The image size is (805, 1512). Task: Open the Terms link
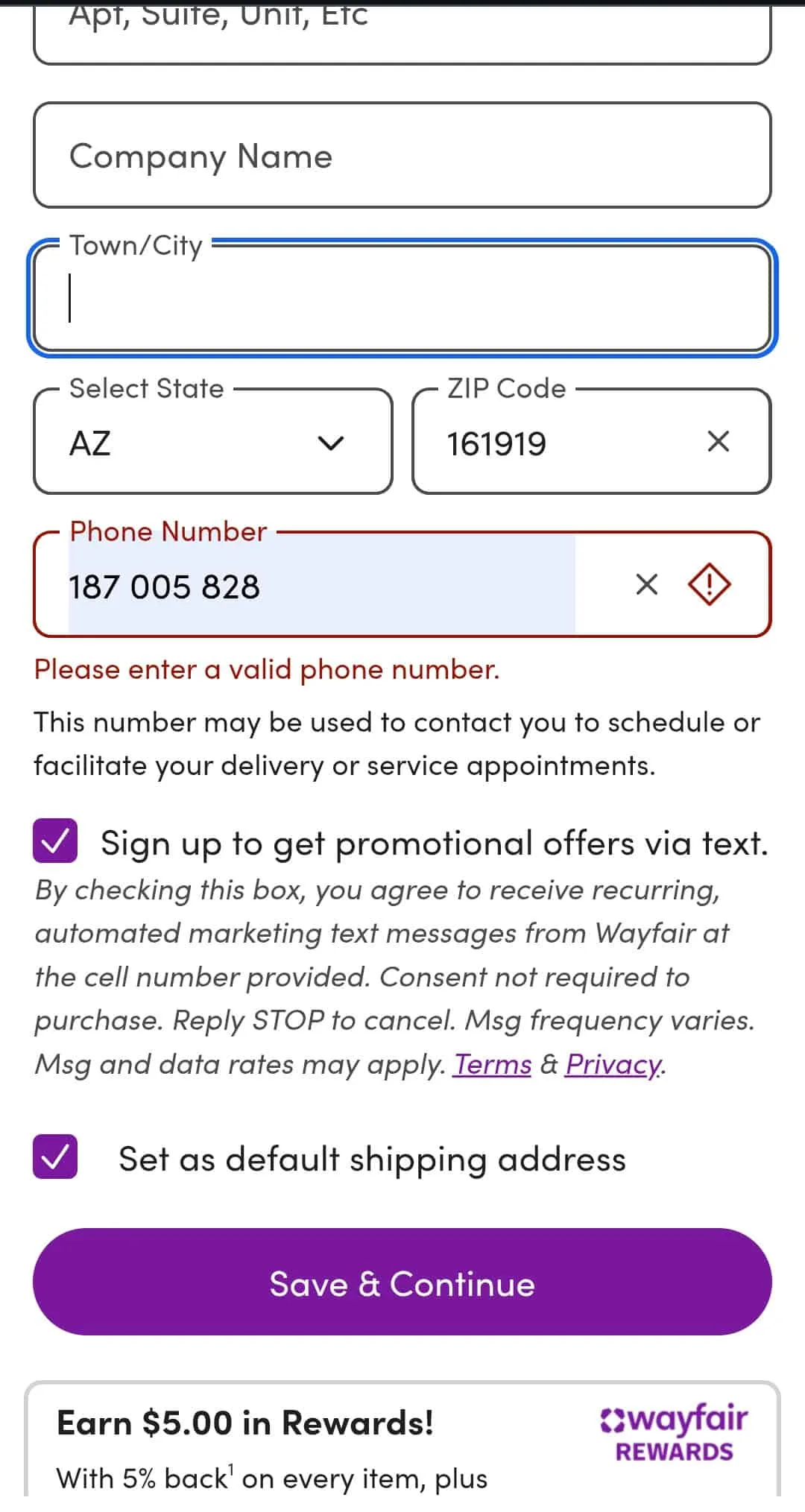tap(492, 1063)
